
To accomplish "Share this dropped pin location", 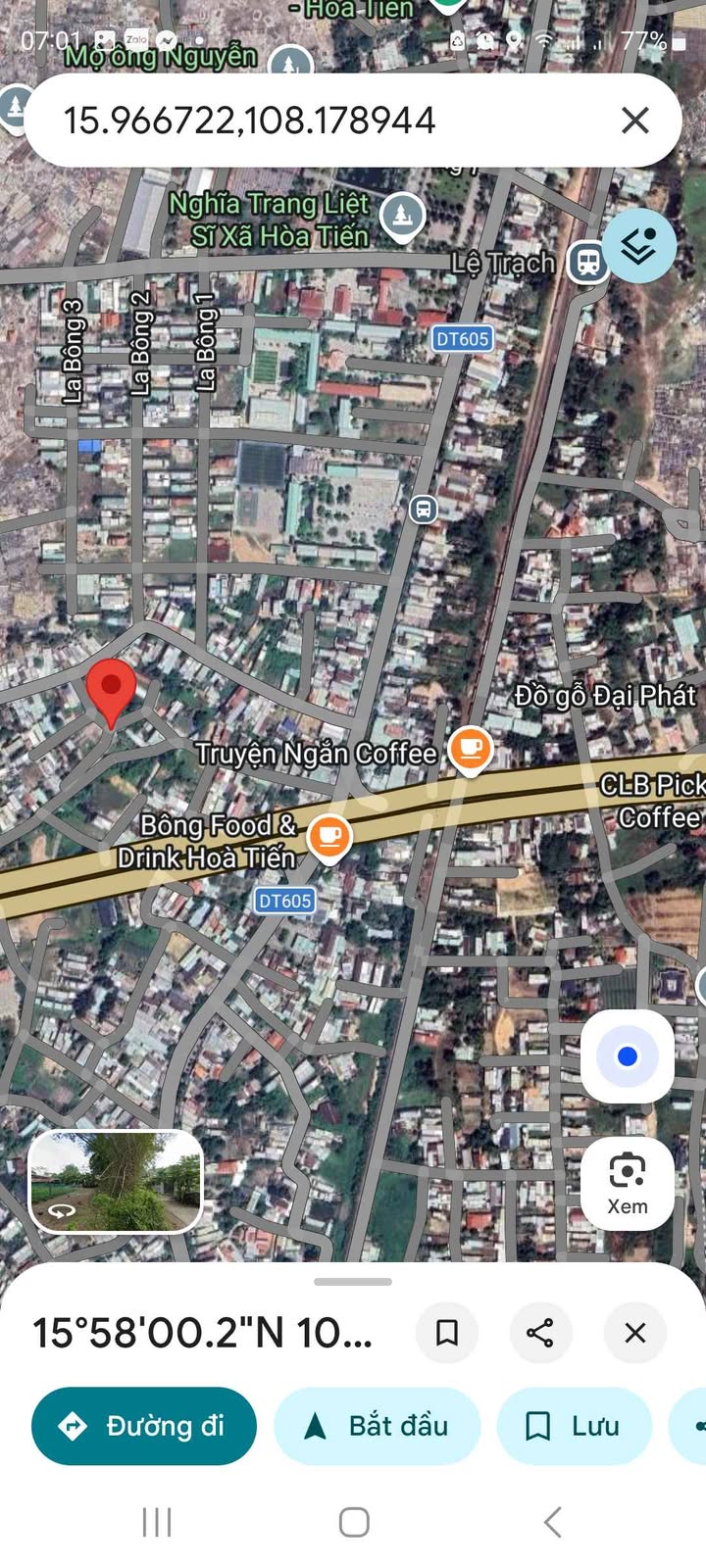I will pyautogui.click(x=540, y=1333).
